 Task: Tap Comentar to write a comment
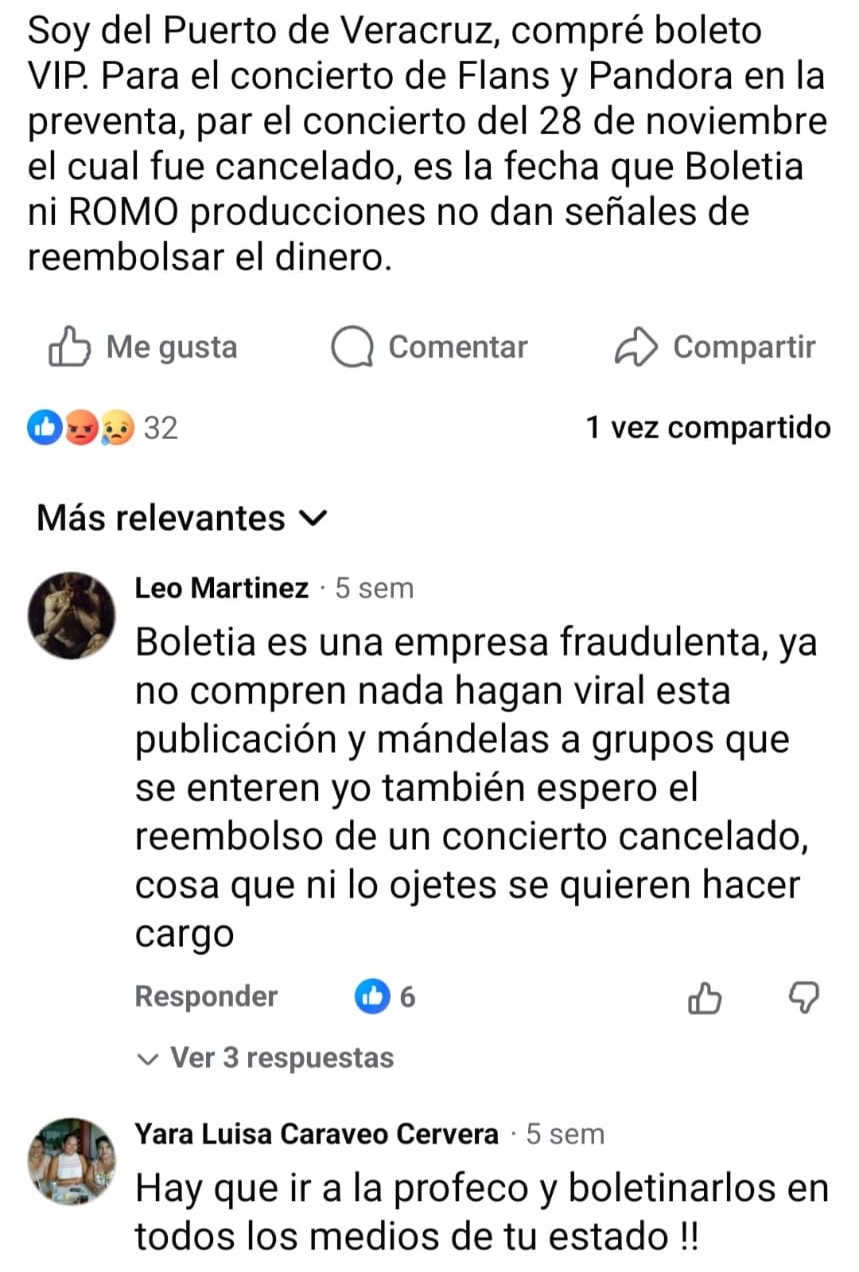[x=429, y=348]
